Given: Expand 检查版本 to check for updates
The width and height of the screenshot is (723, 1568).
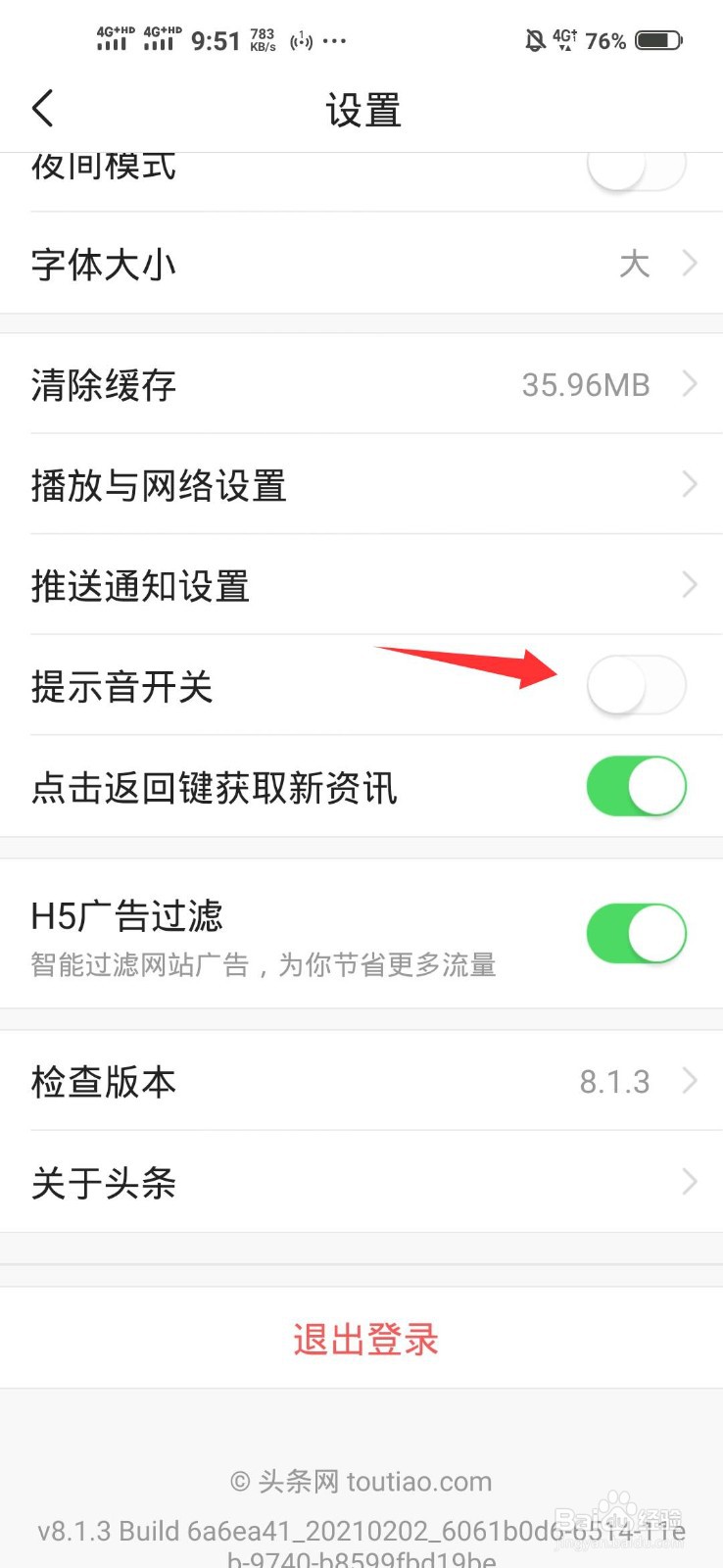Looking at the screenshot, I should (x=361, y=1081).
